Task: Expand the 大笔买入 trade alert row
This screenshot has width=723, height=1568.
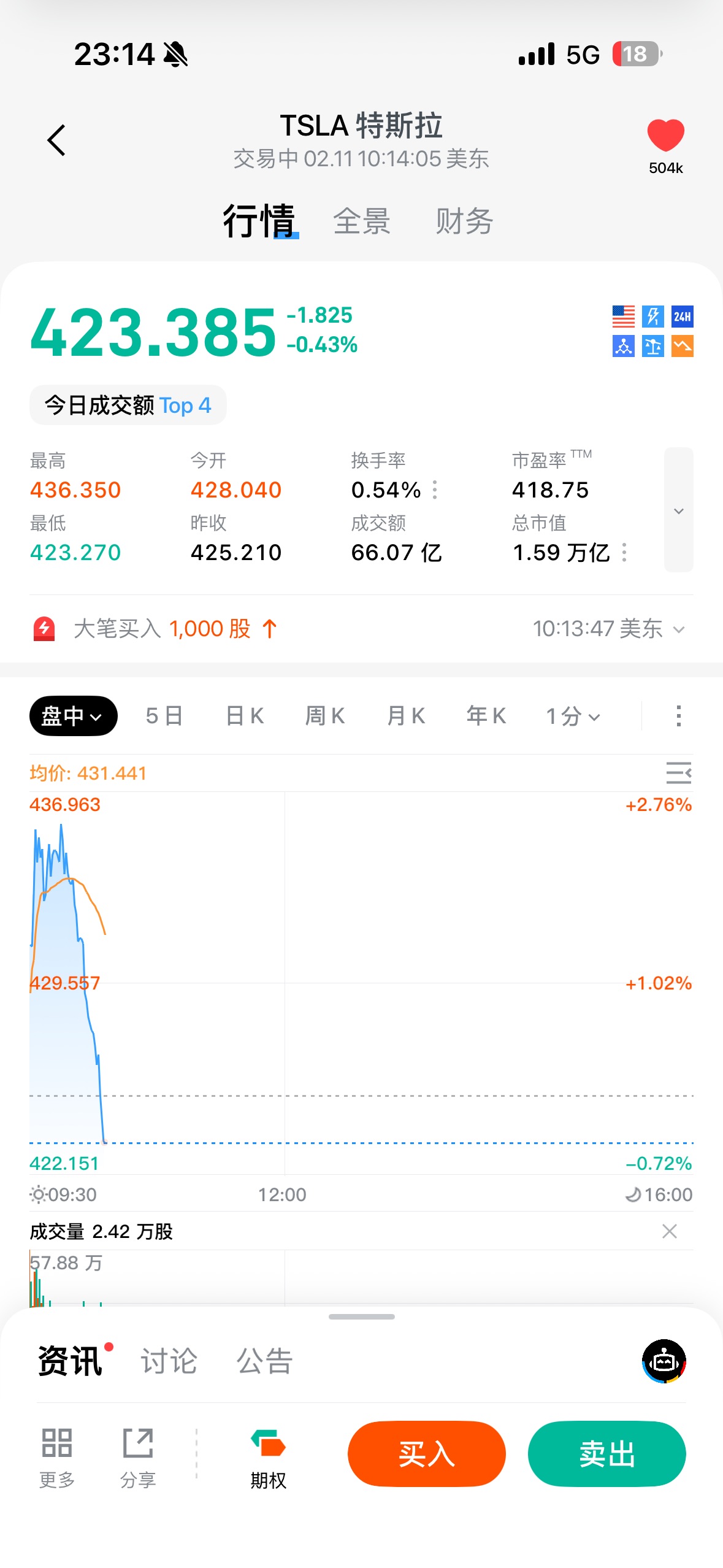Action: (x=678, y=629)
